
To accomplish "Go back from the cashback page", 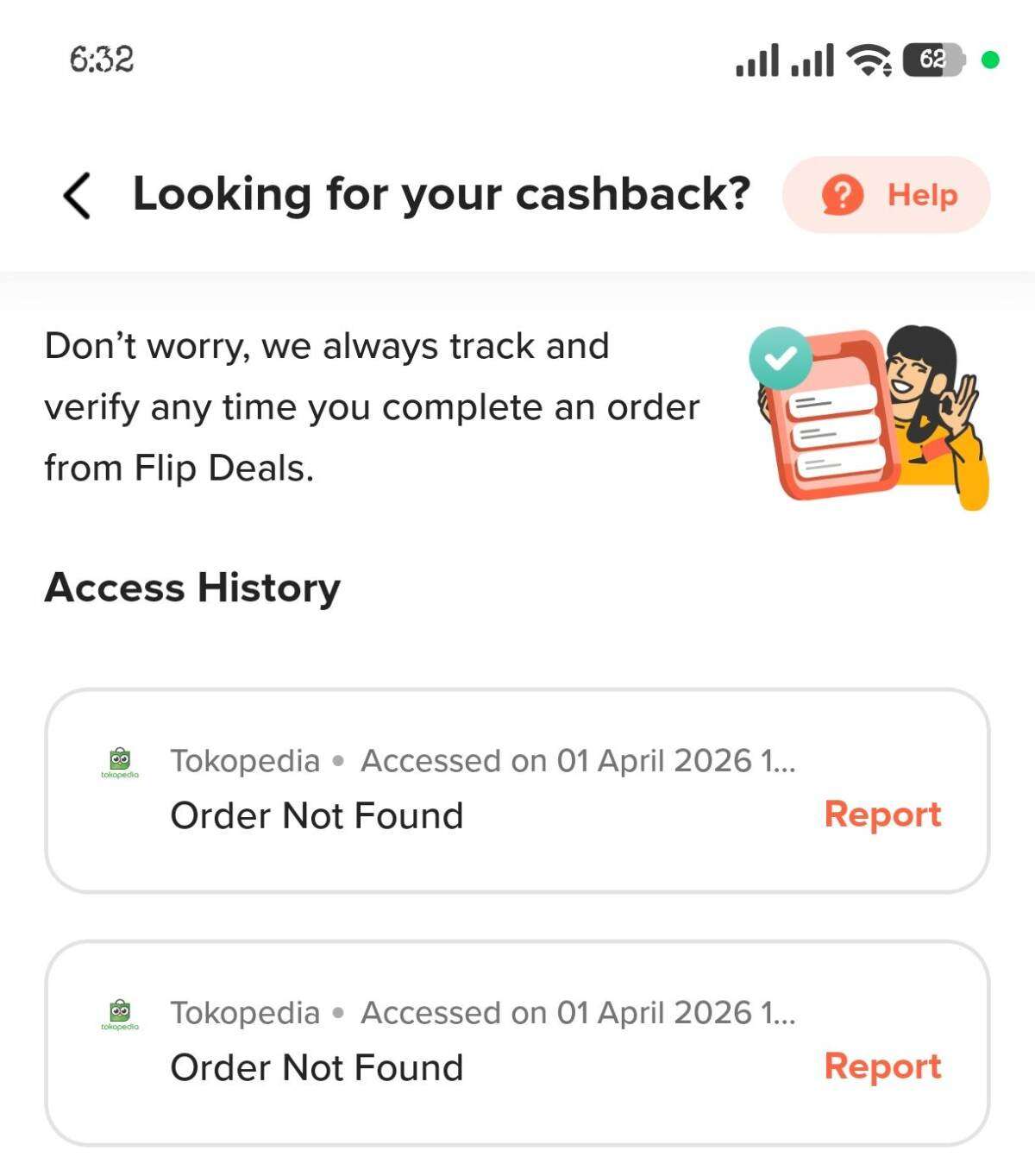I will coord(78,195).
